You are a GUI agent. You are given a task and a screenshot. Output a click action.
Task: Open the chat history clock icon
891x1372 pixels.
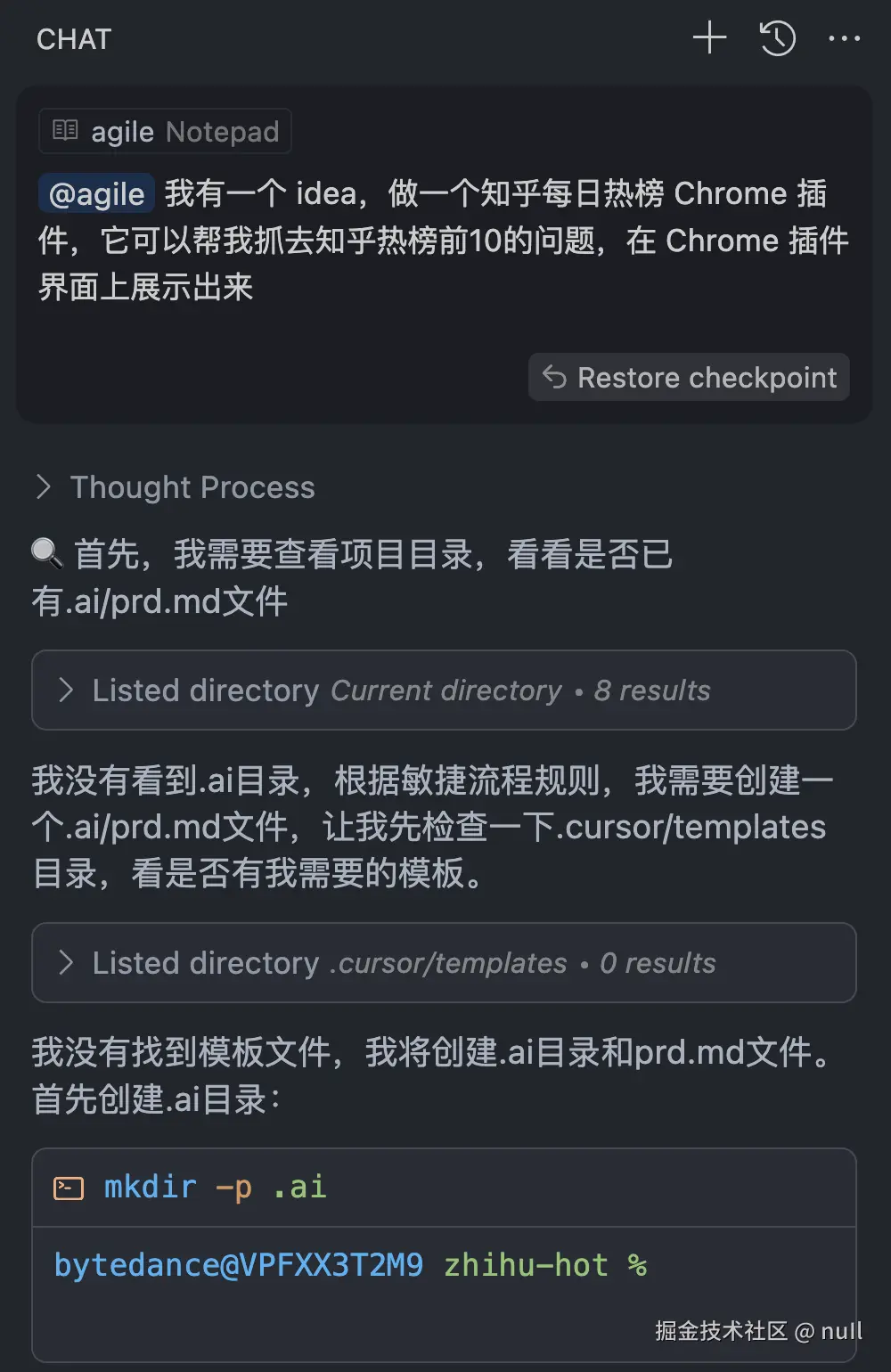tap(777, 38)
